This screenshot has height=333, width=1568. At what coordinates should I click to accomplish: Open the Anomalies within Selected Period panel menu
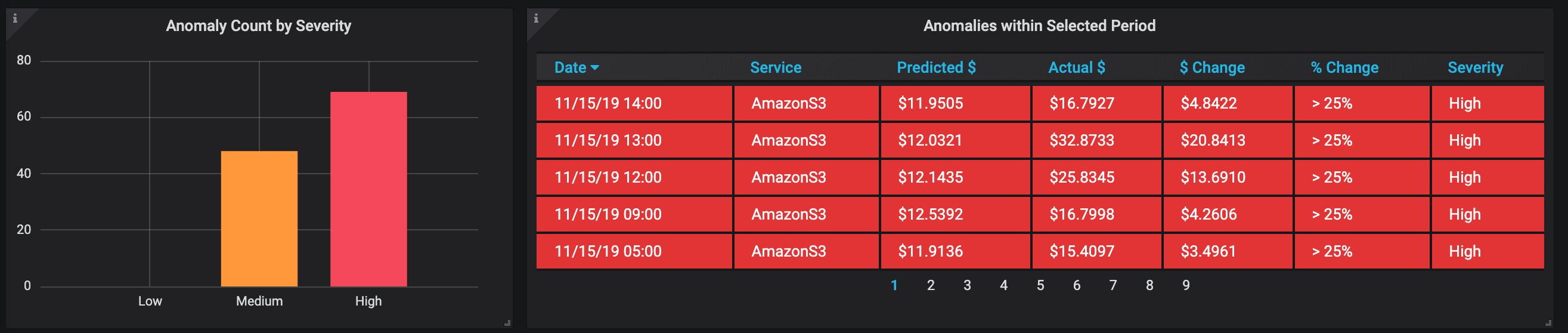[1039, 26]
